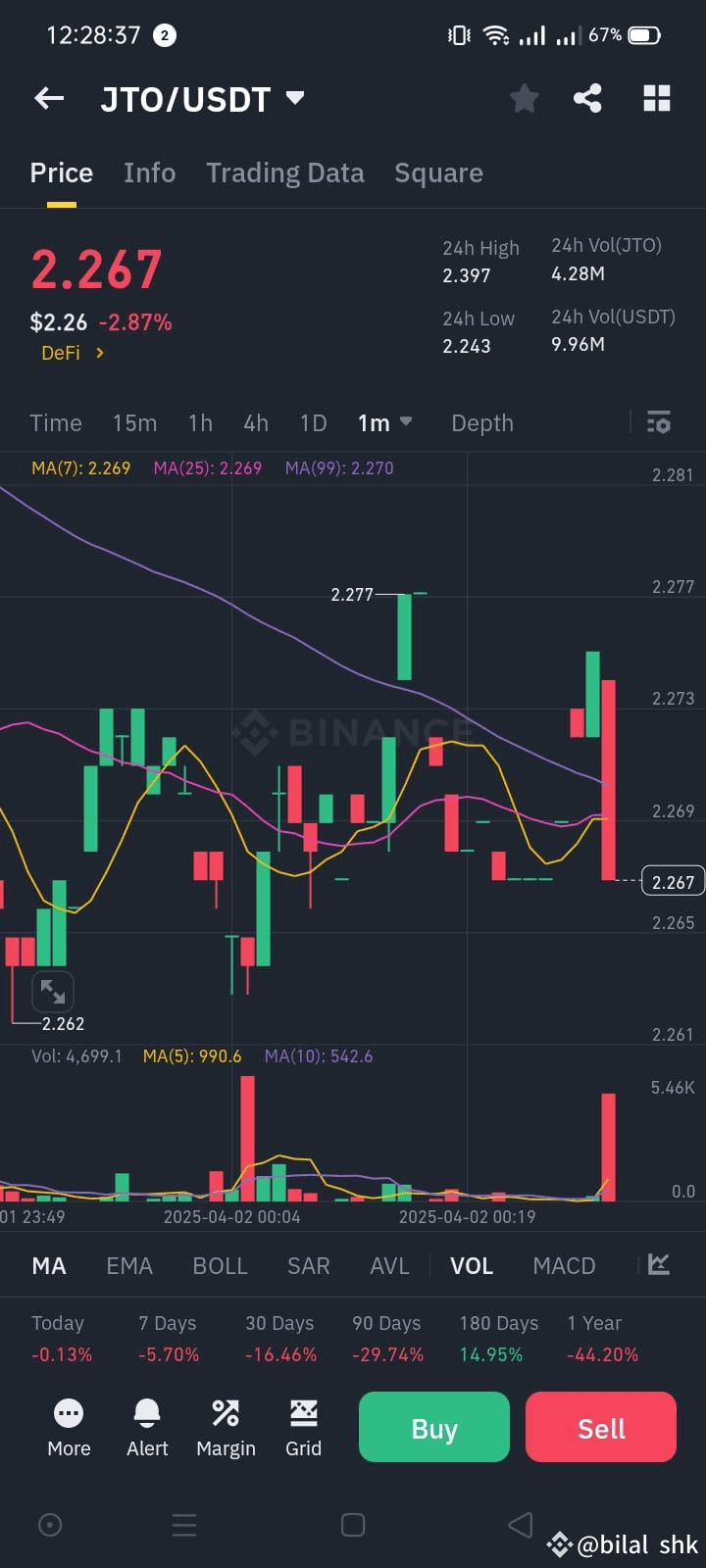Image resolution: width=706 pixels, height=1568 pixels.
Task: Open the 1m interval dropdown
Action: click(384, 422)
